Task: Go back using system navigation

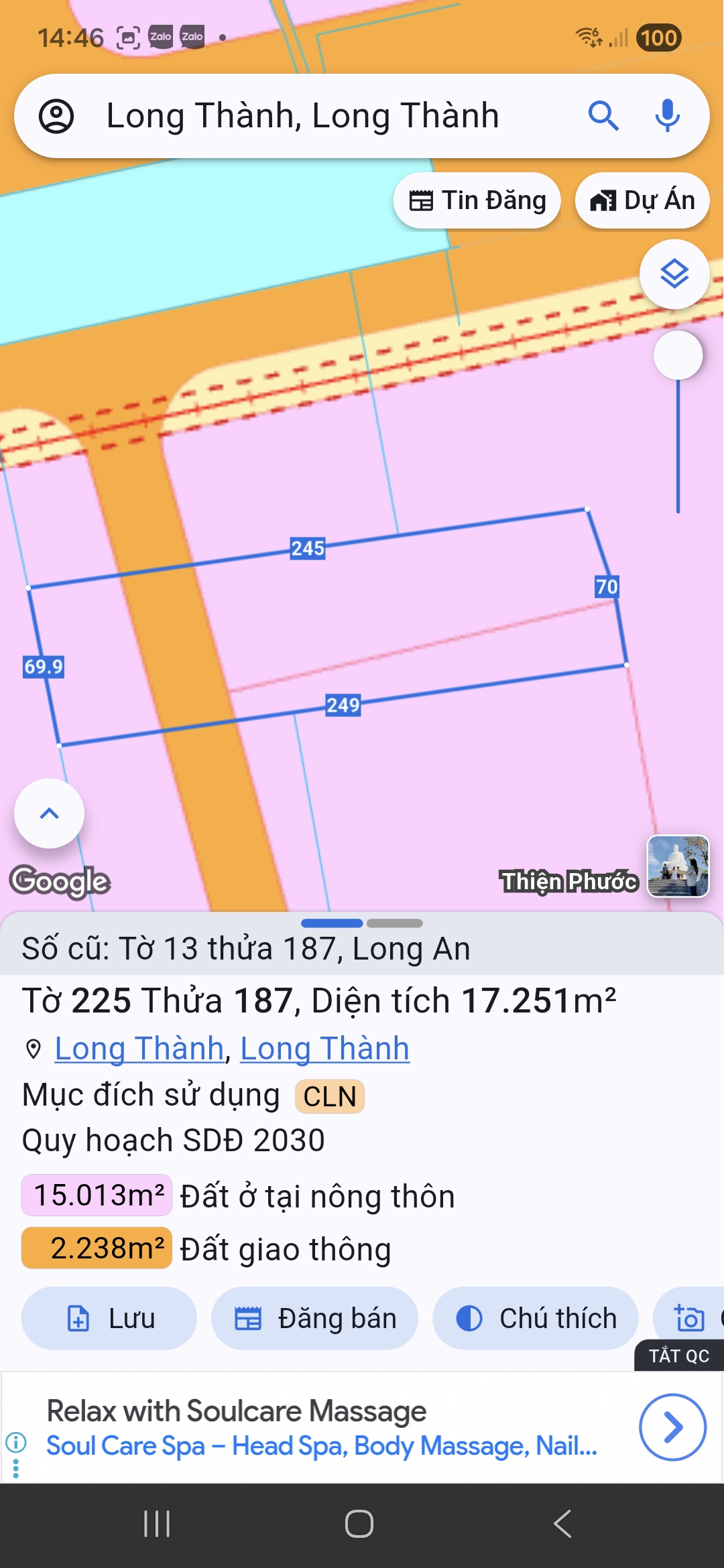Action: [562, 1524]
